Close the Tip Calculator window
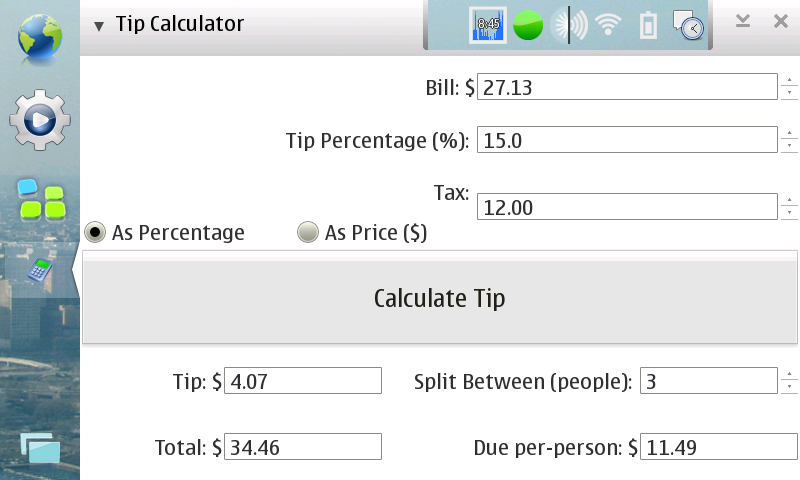 click(781, 21)
